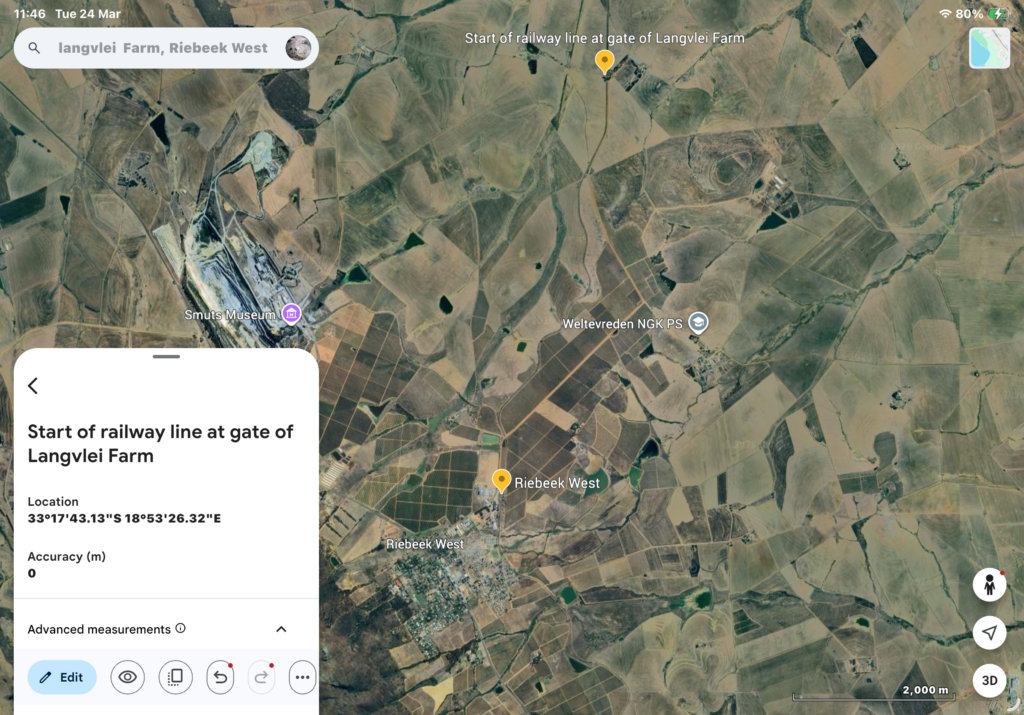
Task: Open the map style layers thumbnail
Action: 989,48
